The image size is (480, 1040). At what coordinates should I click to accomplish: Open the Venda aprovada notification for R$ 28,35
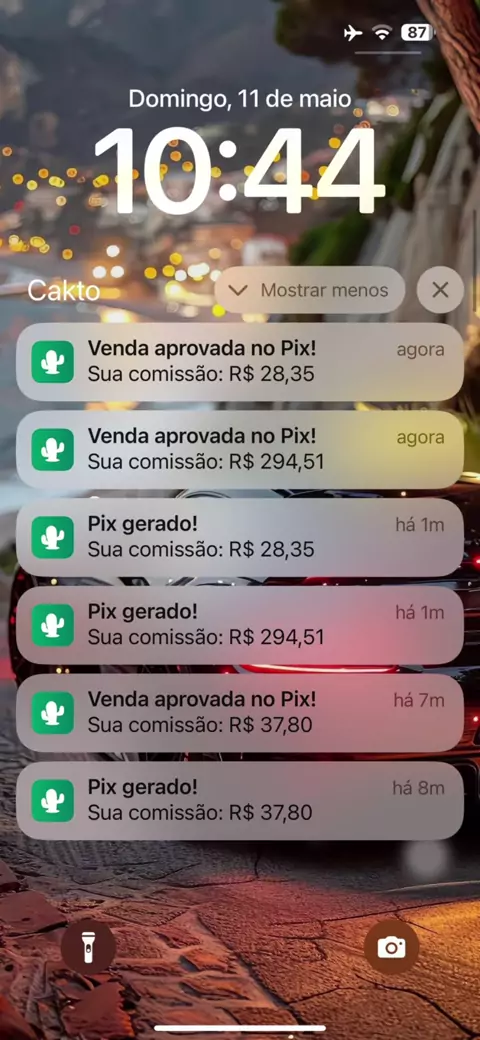240,362
